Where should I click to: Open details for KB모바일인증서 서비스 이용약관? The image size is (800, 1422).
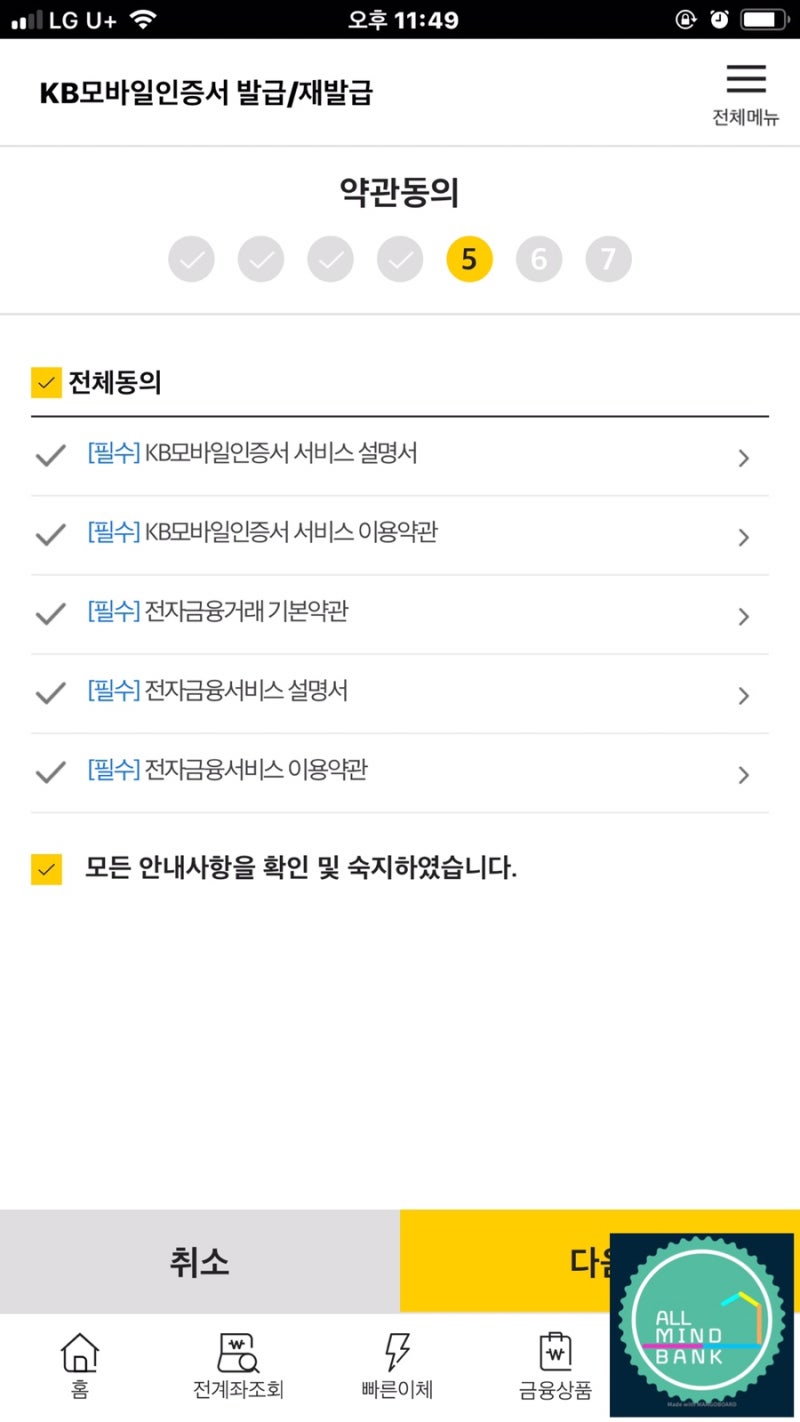click(x=744, y=537)
